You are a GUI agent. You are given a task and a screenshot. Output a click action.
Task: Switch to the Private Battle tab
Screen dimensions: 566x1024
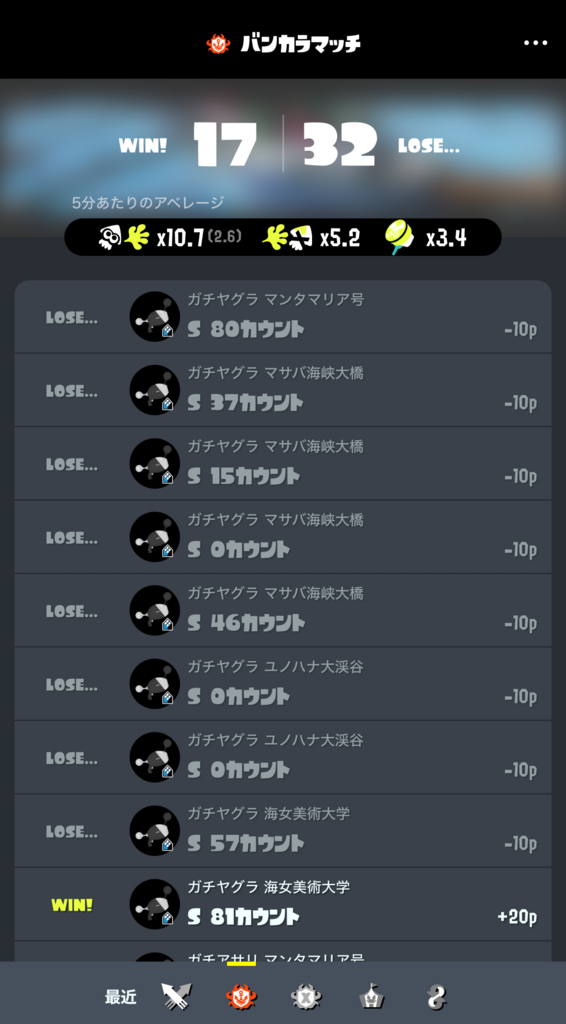[x=435, y=997]
